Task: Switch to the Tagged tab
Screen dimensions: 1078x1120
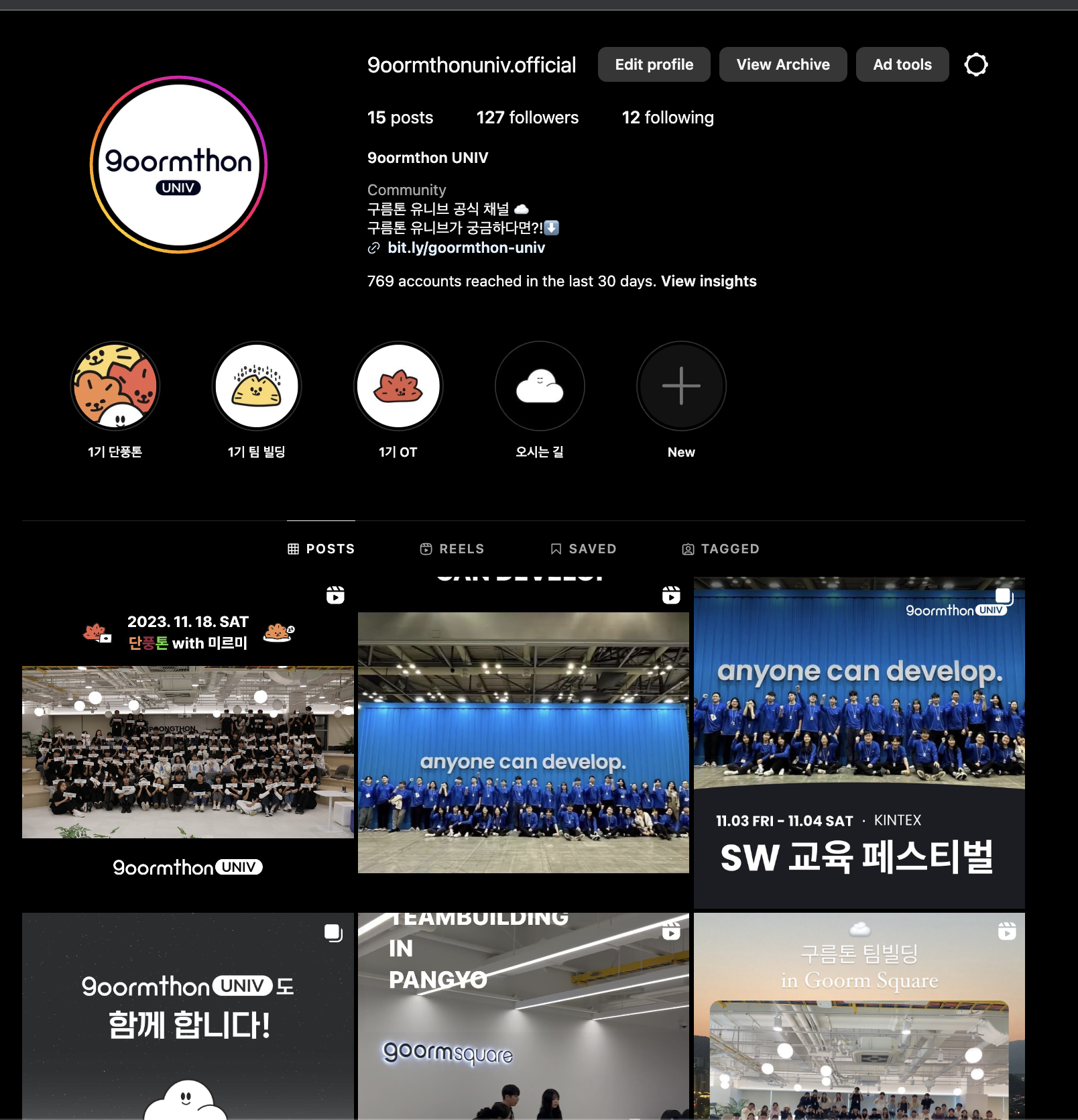Action: (x=721, y=549)
